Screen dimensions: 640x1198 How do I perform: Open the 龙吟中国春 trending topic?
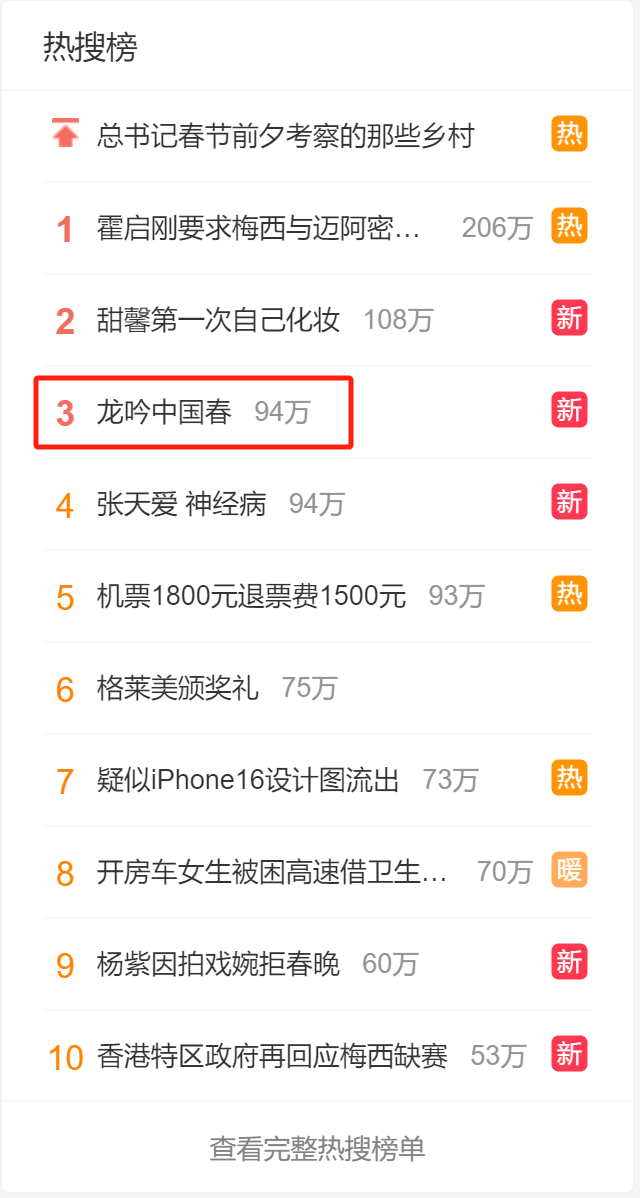tap(165, 412)
